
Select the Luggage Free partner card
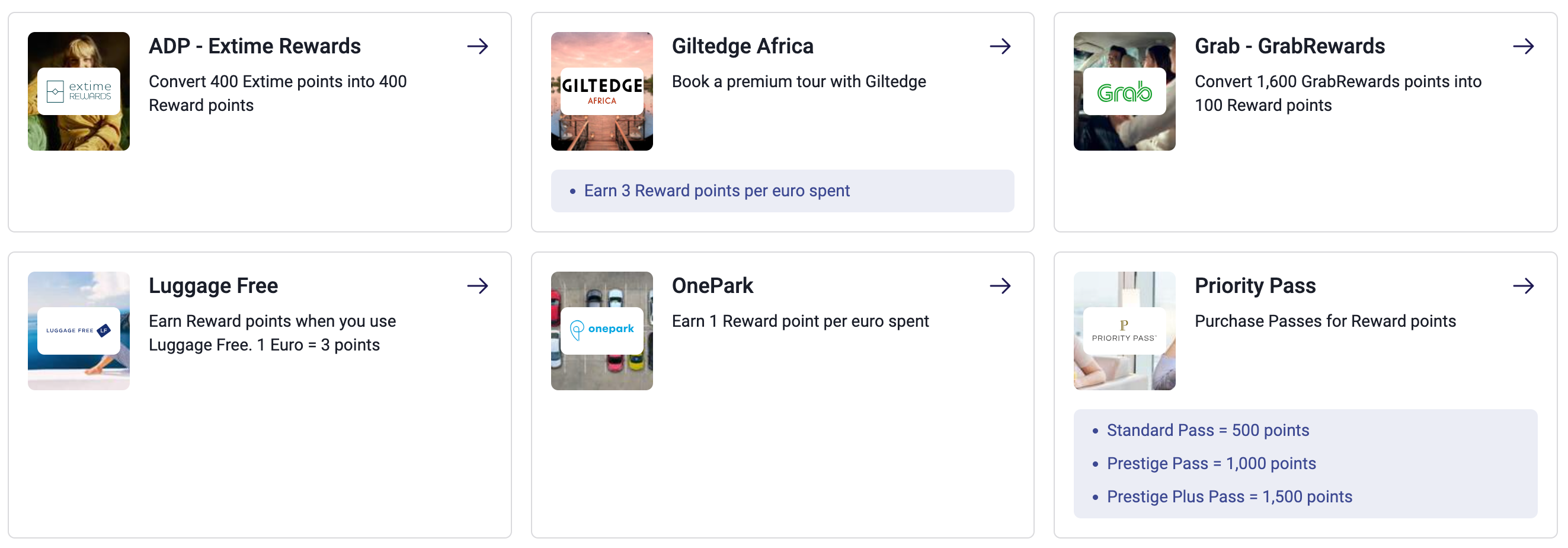point(213,286)
